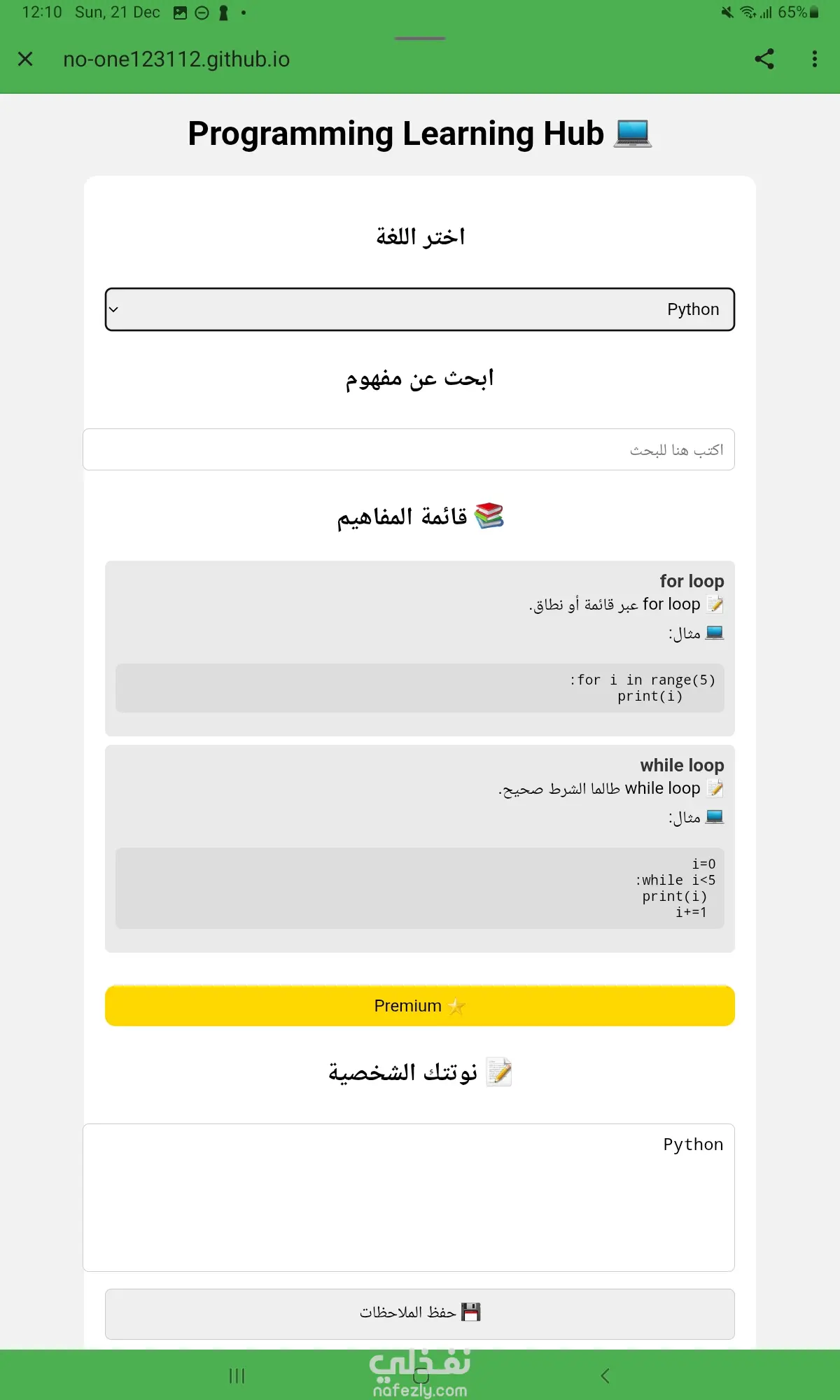Go back using the system back button
Screen dimensions: 840x1400
point(605,1375)
